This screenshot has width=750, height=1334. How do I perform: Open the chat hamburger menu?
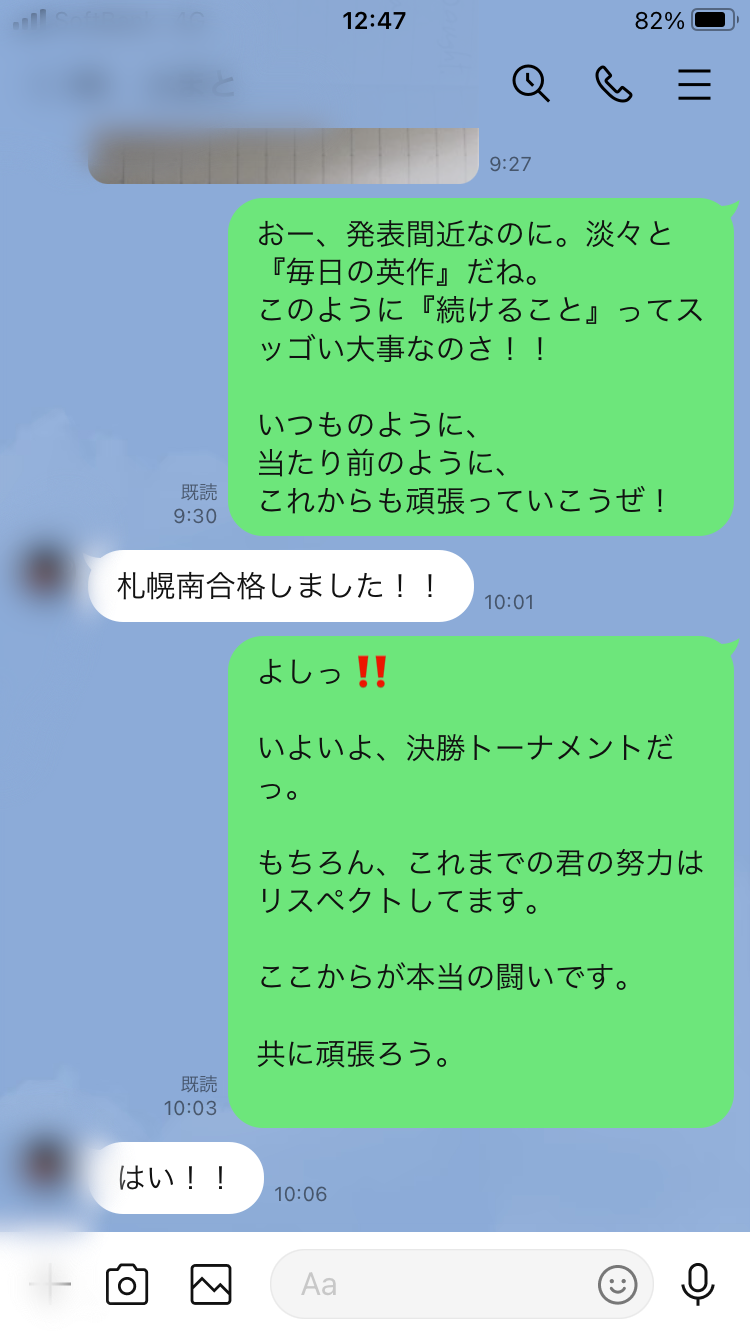(x=694, y=84)
